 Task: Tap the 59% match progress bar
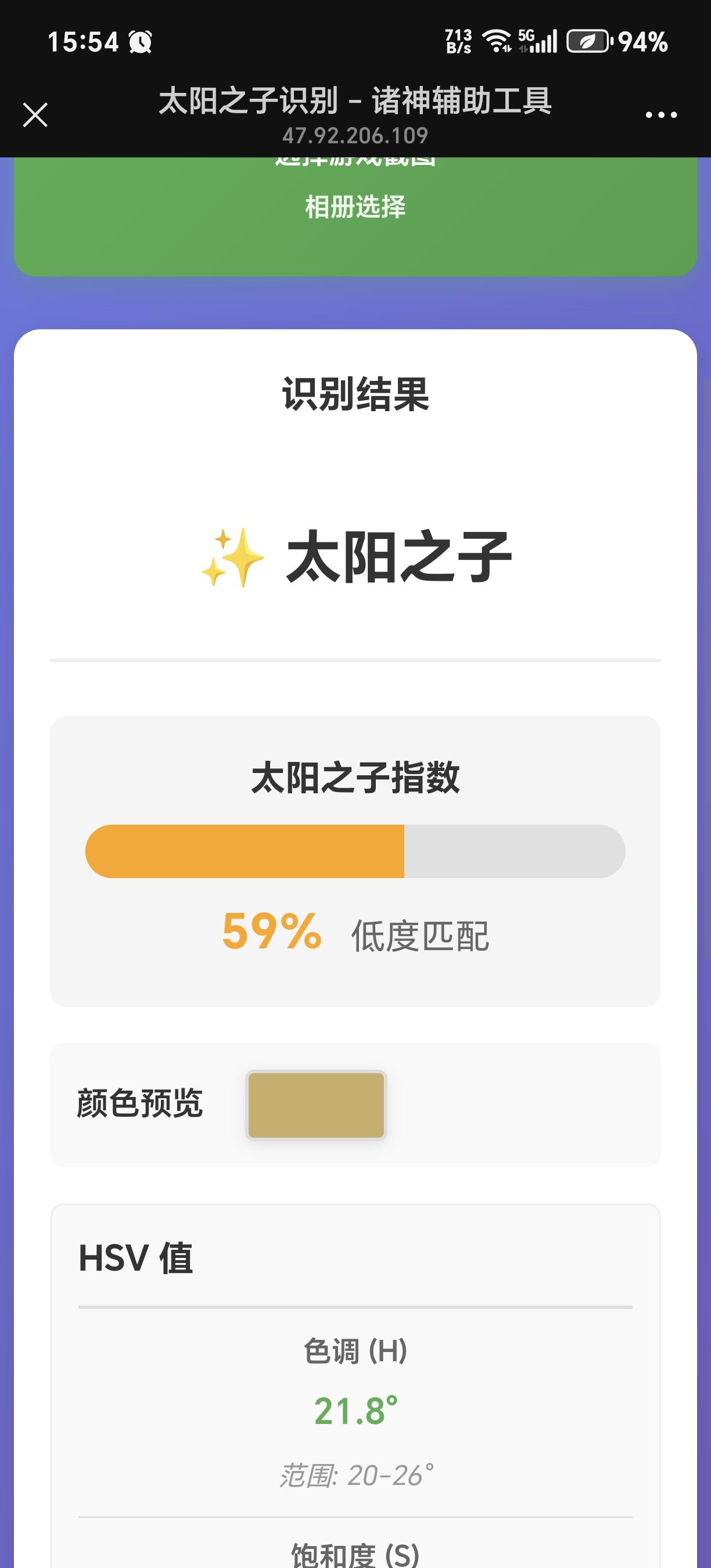355,851
